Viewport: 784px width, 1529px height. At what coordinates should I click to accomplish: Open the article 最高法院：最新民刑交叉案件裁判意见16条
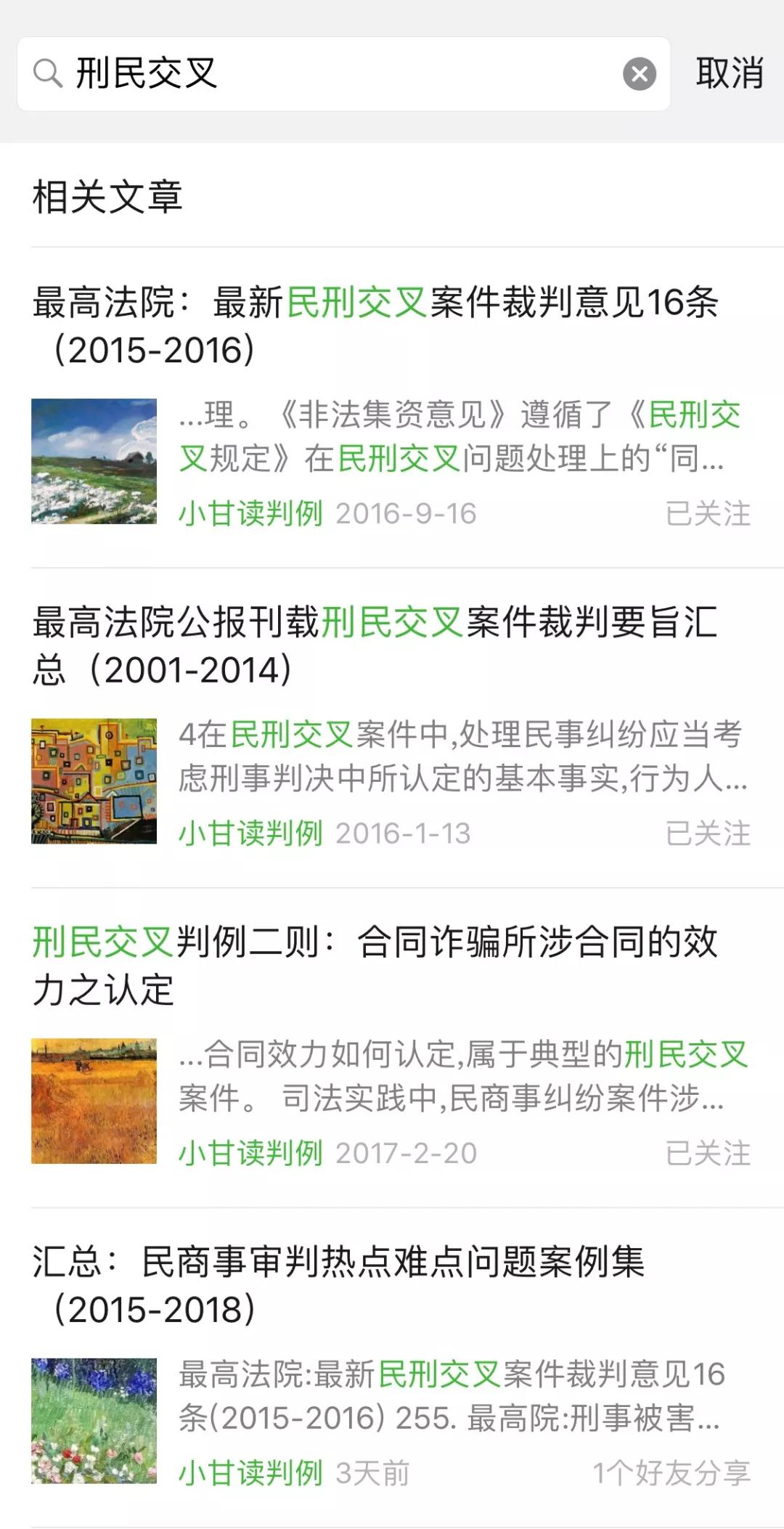[374, 325]
